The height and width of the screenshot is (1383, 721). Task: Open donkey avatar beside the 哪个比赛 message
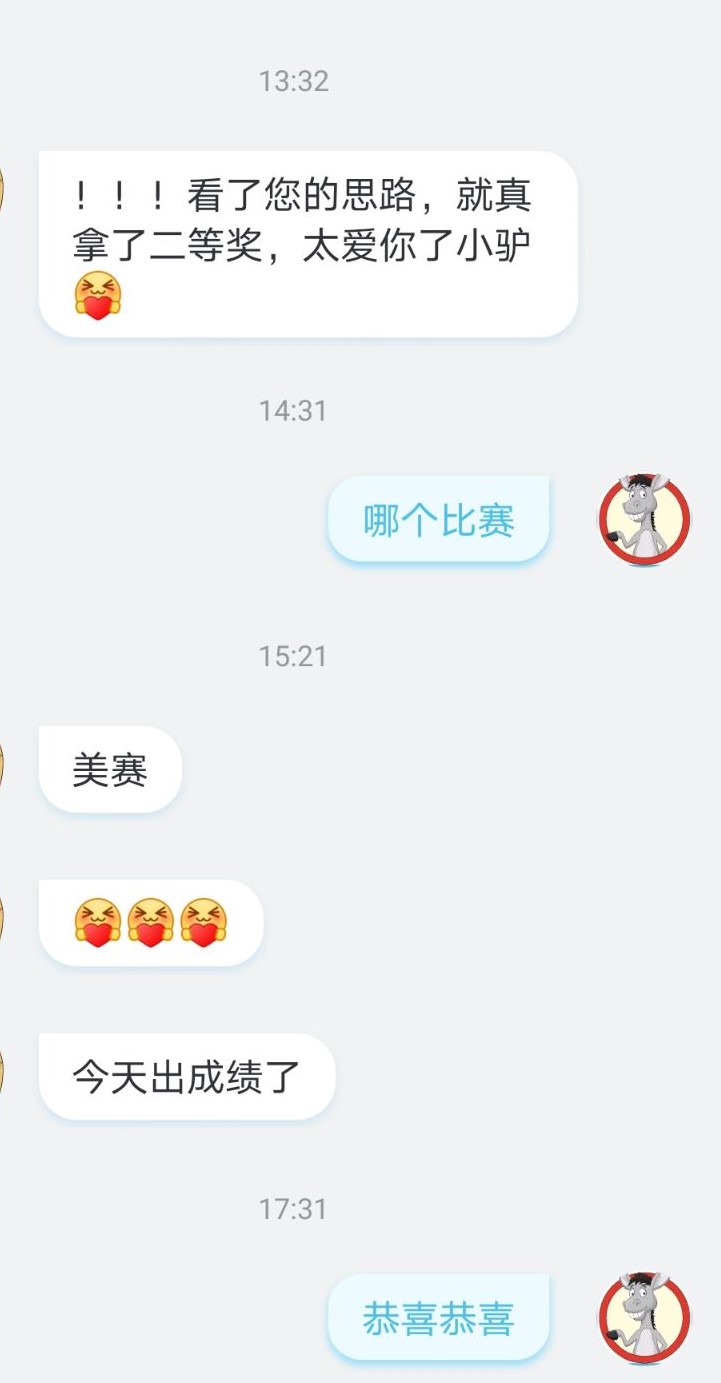(644, 520)
